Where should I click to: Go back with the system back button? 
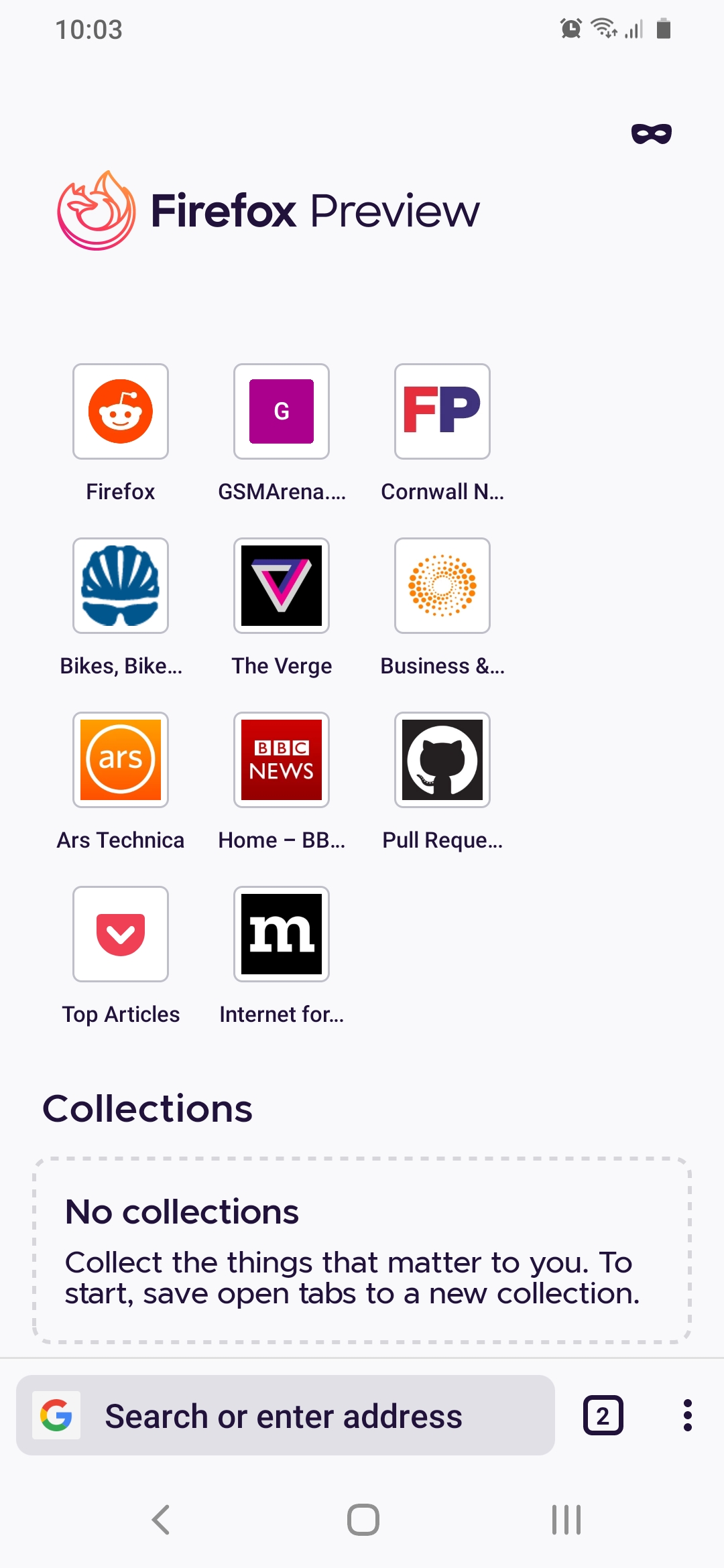(x=161, y=1519)
